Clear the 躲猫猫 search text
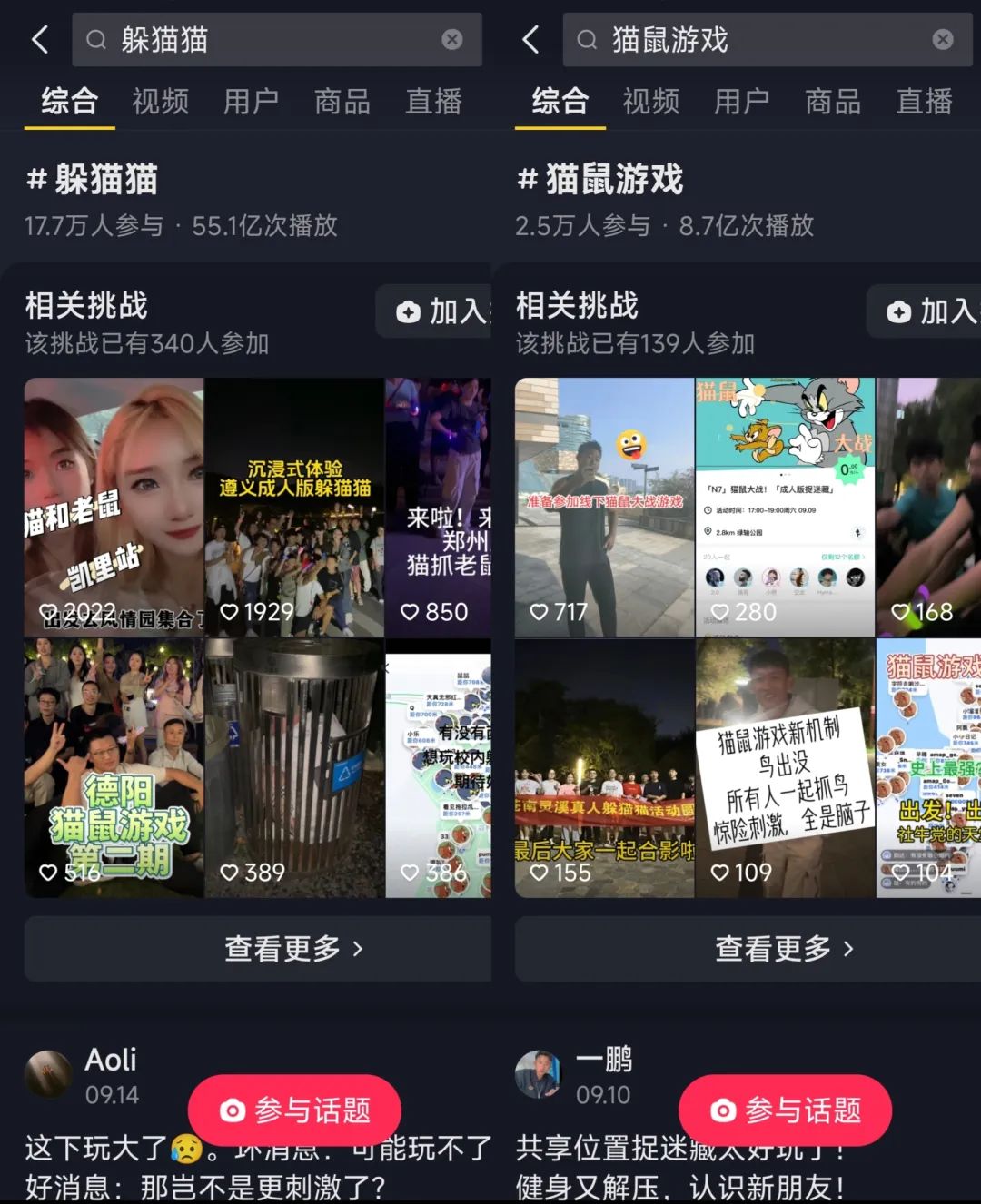The height and width of the screenshot is (1204, 981). point(451,39)
